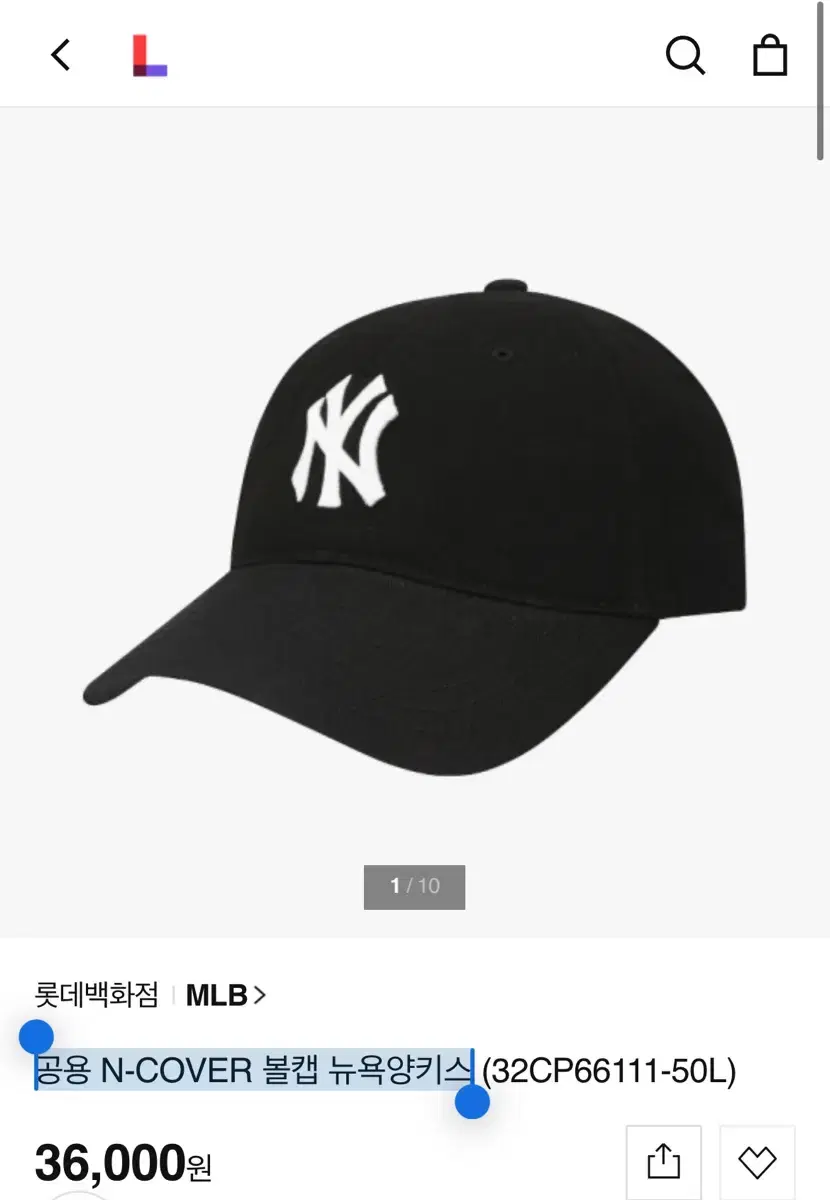
Task: Tap the back arrow icon
Action: (60, 55)
